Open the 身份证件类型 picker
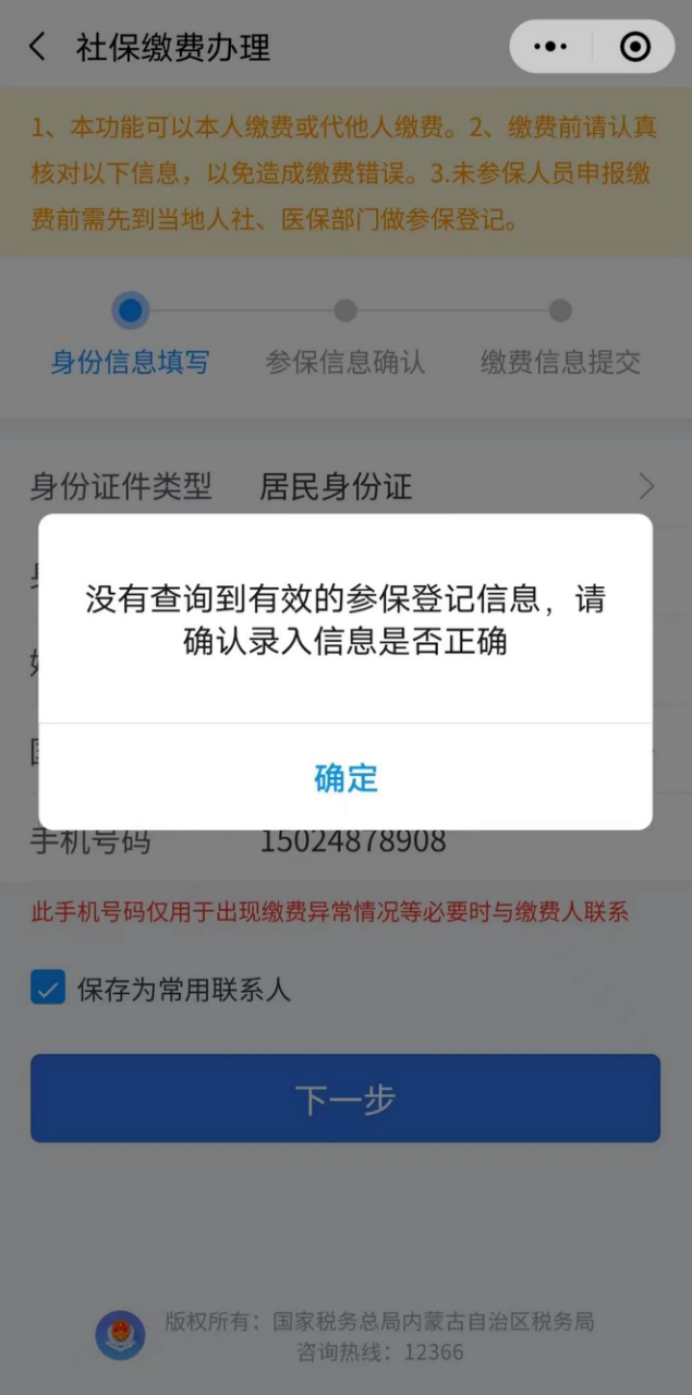Screen dimensions: 693x1395 pos(346,487)
